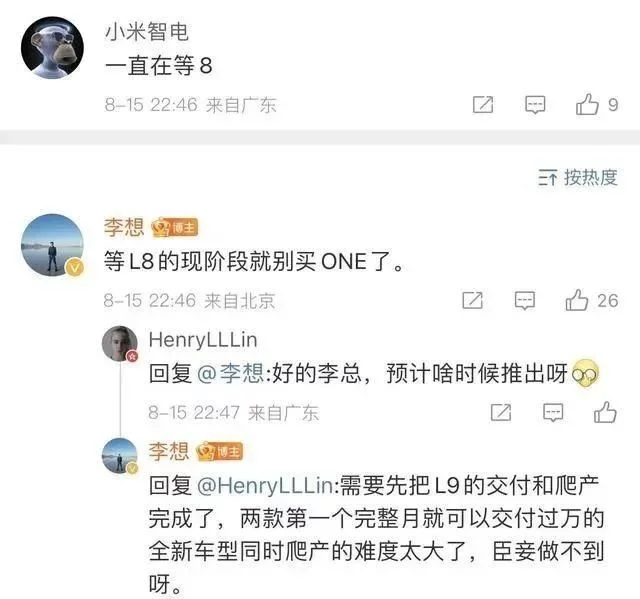The image size is (640, 599).
Task: Repost 小米智电's comment
Action: point(483,104)
